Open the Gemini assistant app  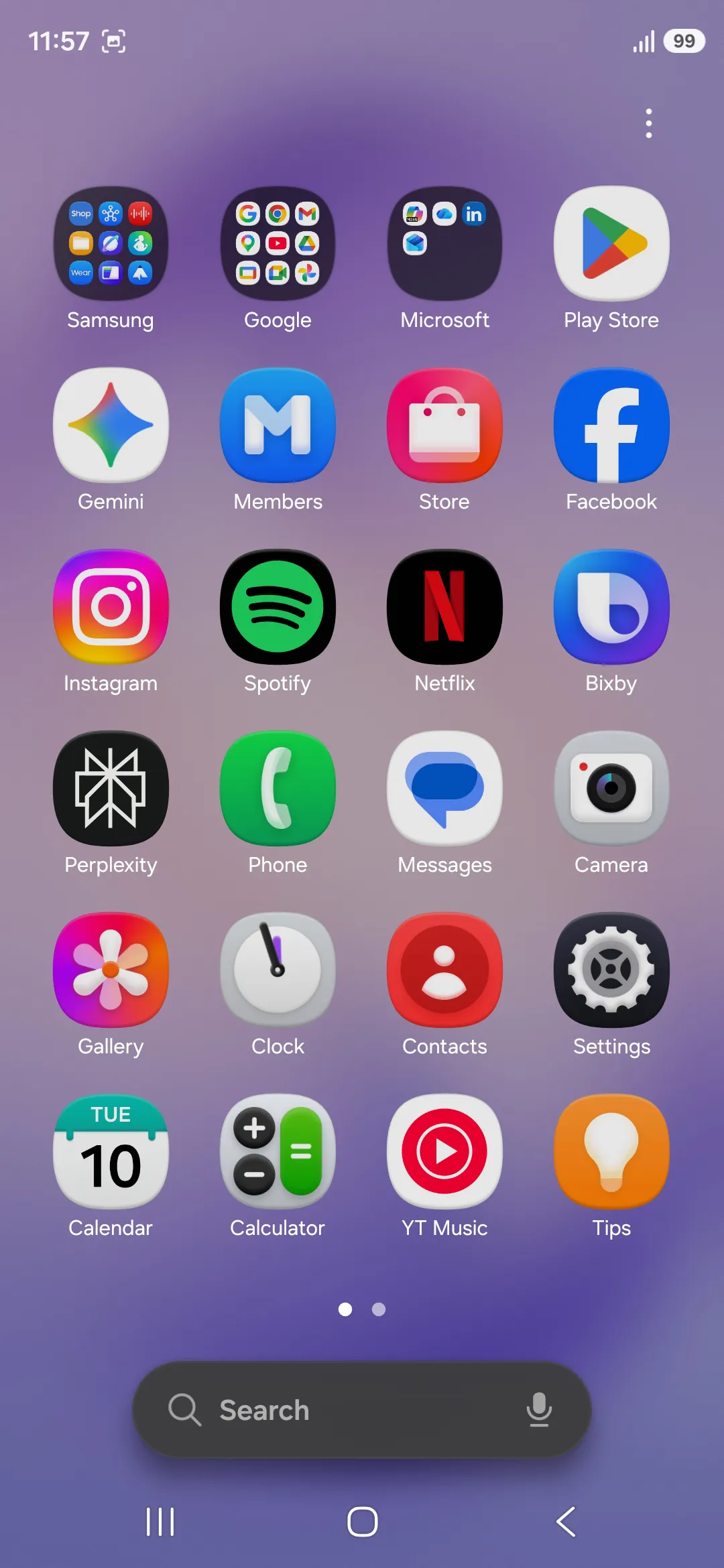[x=111, y=425]
